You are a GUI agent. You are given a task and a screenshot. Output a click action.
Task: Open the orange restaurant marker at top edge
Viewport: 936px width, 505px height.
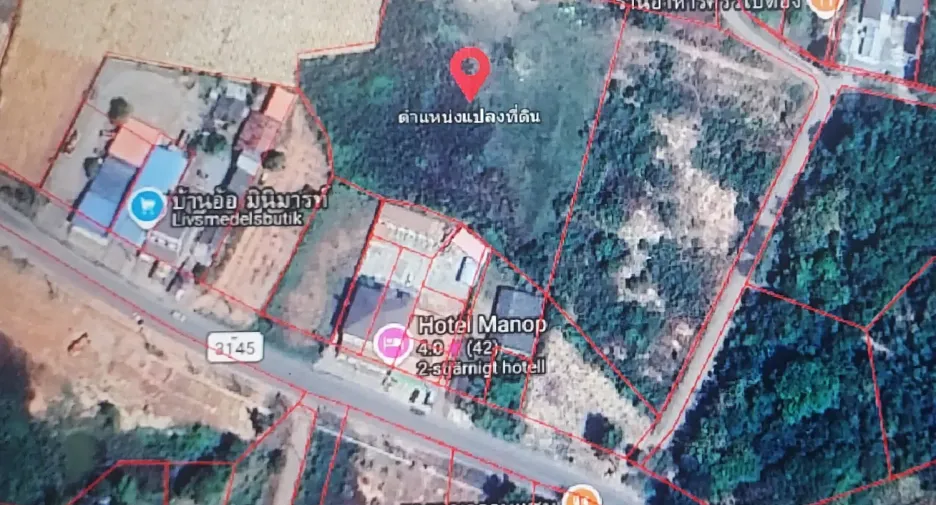click(826, 7)
